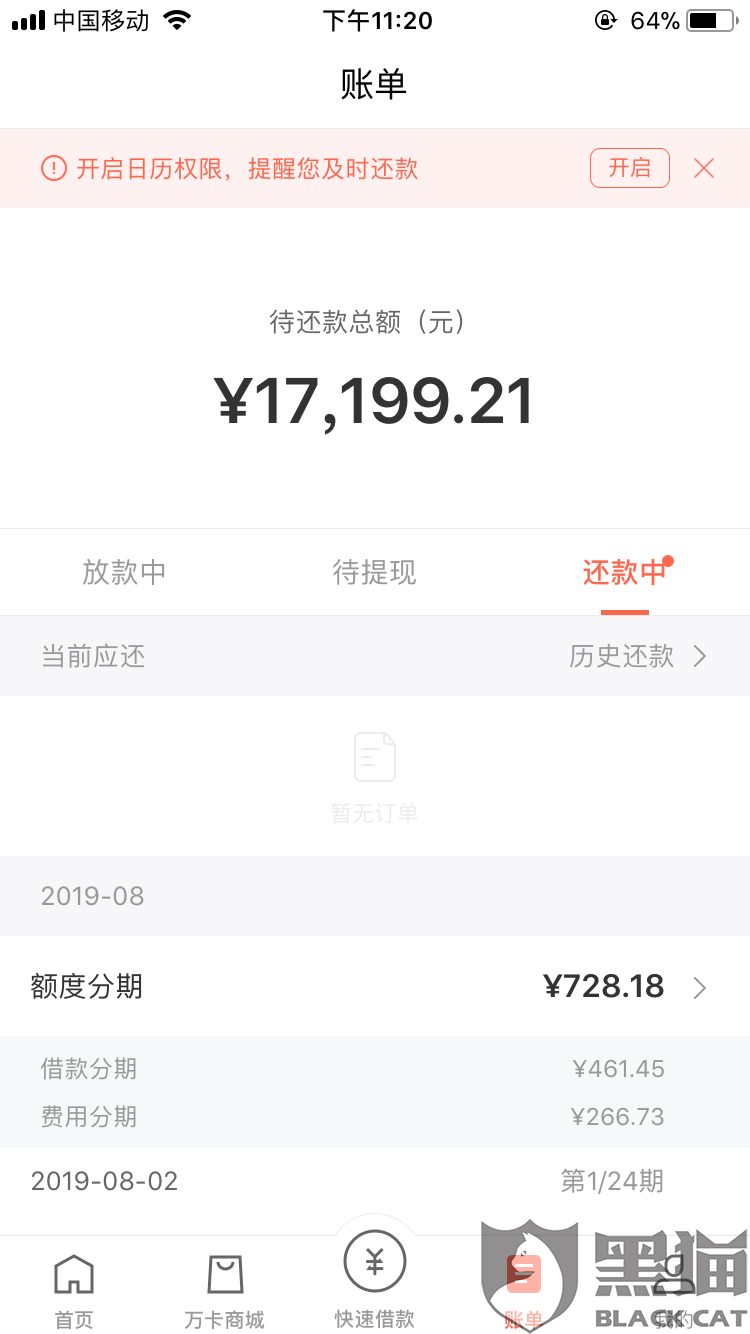The width and height of the screenshot is (750, 1334).
Task: Go to the 首页 home tab
Action: point(74,1291)
